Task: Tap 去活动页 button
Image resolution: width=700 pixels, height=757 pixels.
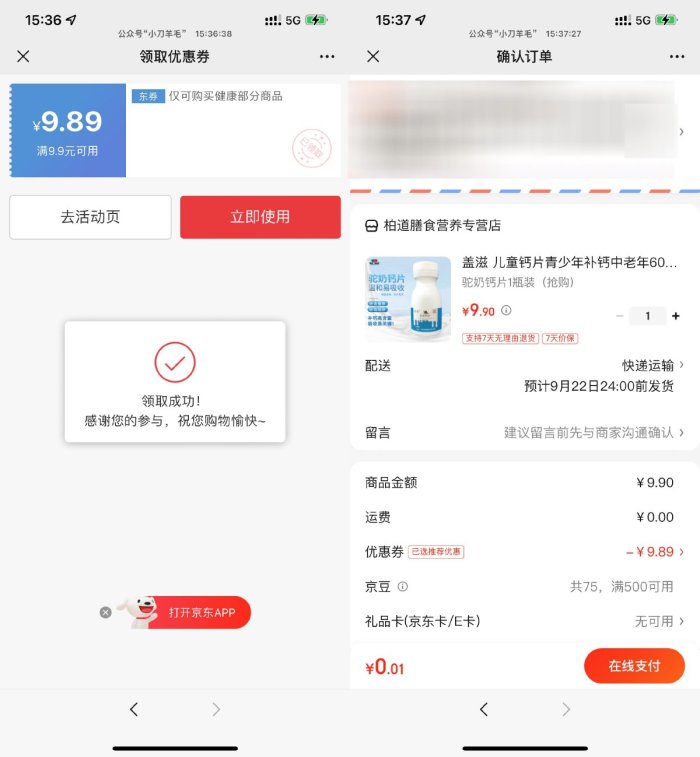Action: [x=90, y=217]
